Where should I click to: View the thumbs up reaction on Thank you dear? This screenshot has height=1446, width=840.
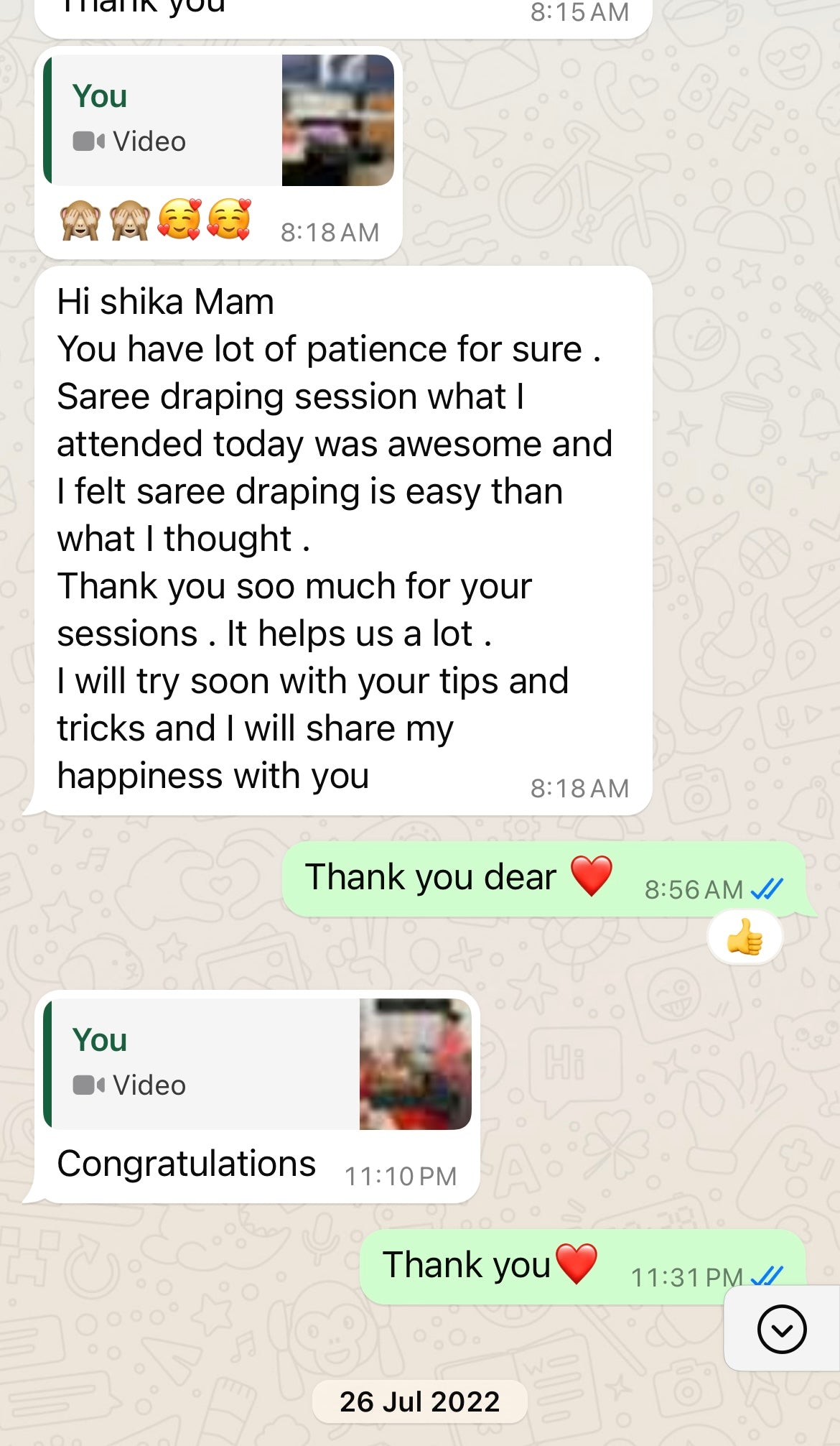point(745,938)
